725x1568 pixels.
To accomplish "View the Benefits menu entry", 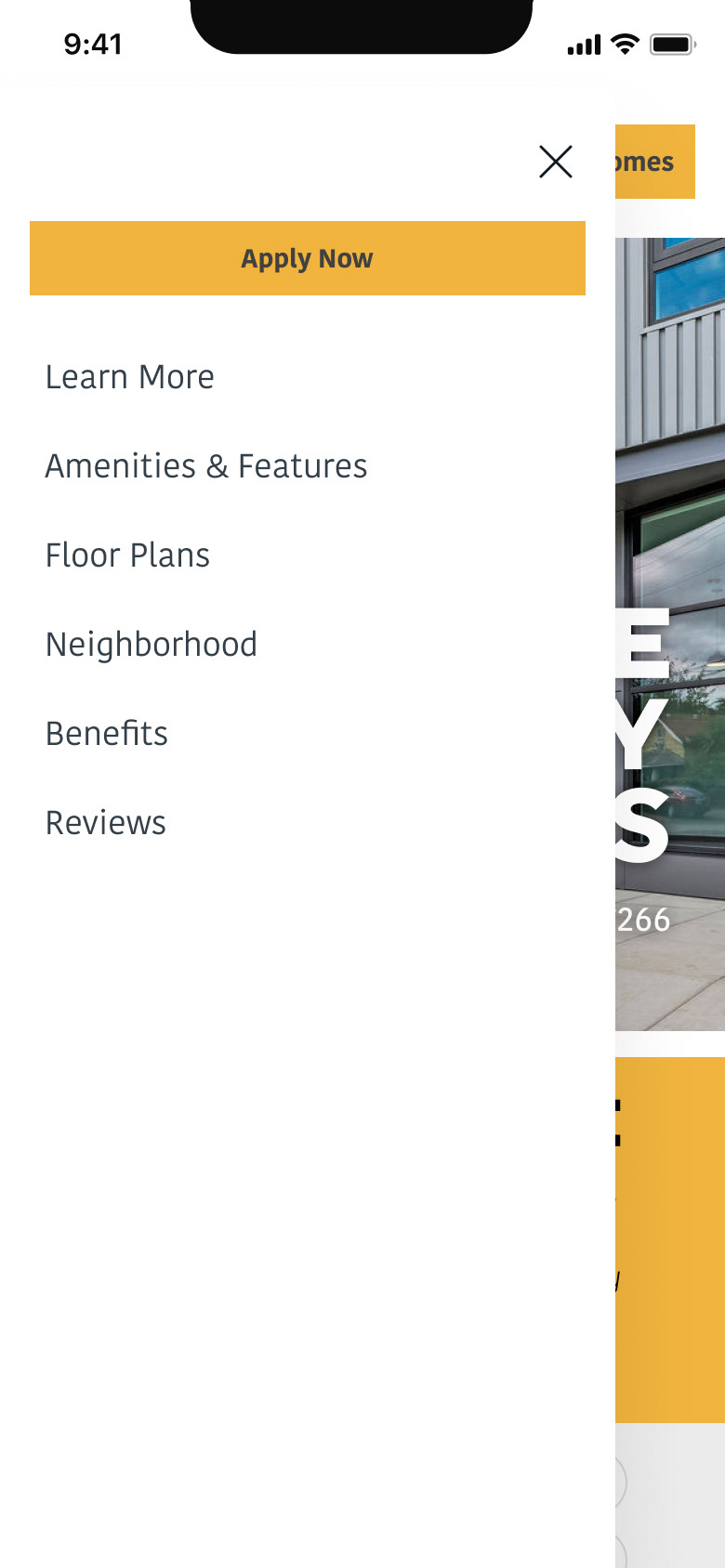I will (x=106, y=733).
